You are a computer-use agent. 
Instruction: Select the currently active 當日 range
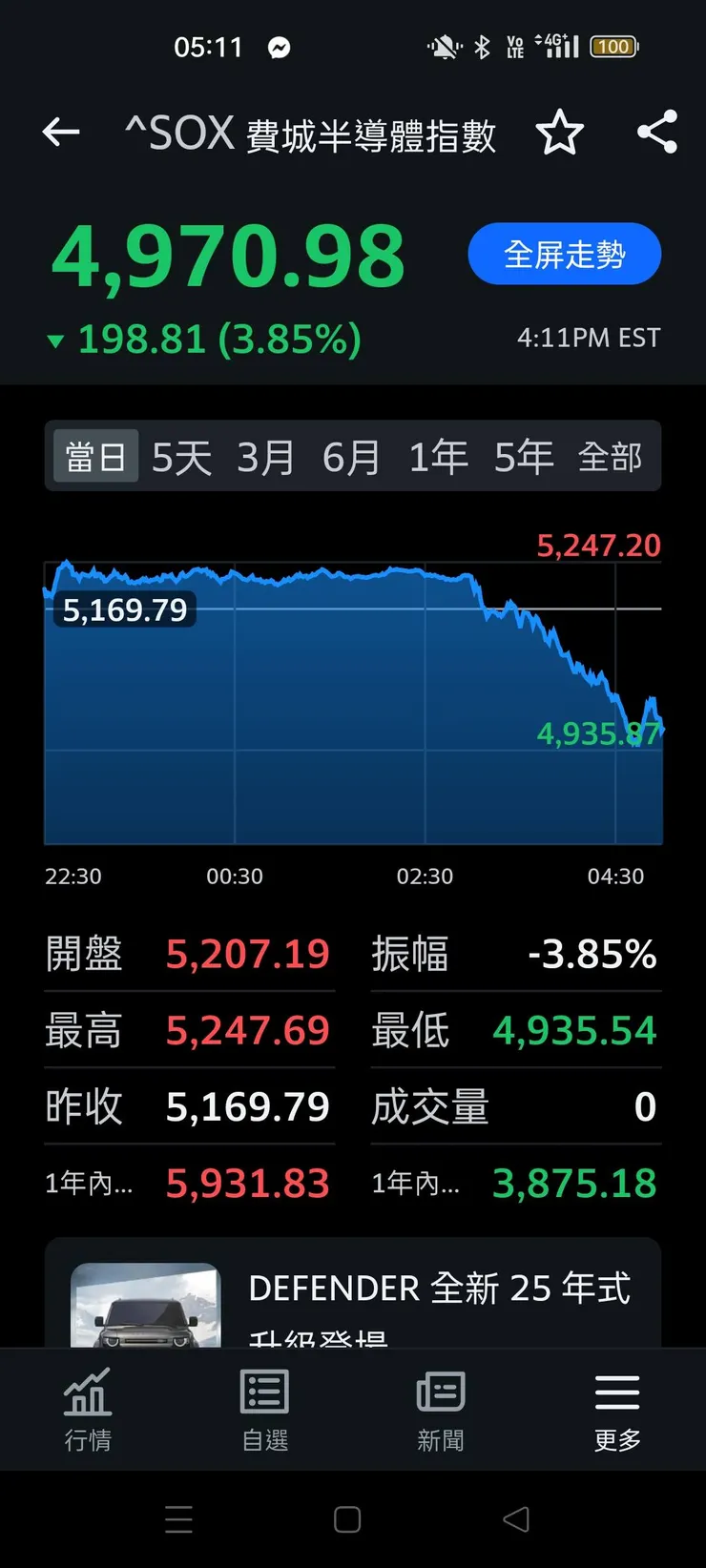click(x=94, y=456)
